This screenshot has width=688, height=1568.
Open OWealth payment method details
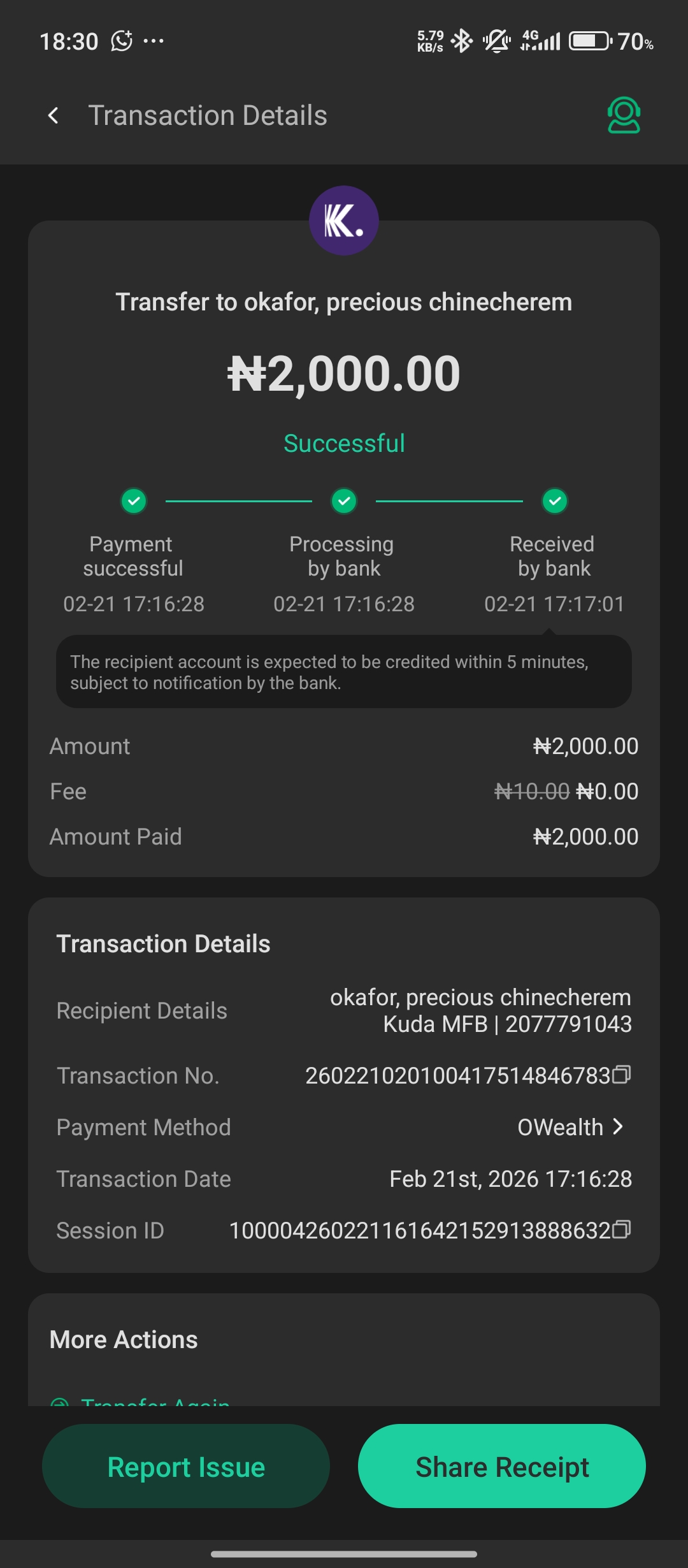tap(570, 1127)
